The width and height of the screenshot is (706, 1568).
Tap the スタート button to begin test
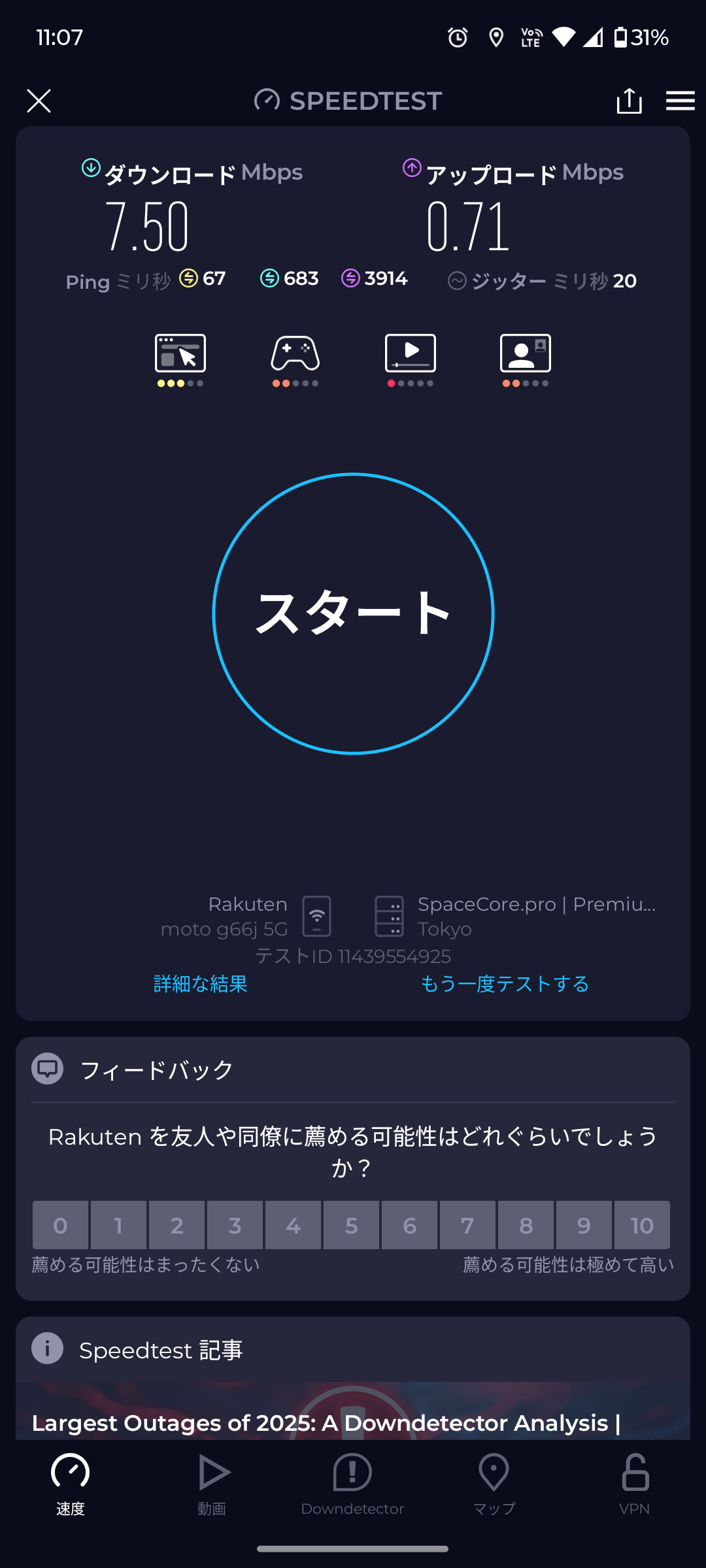(x=353, y=613)
